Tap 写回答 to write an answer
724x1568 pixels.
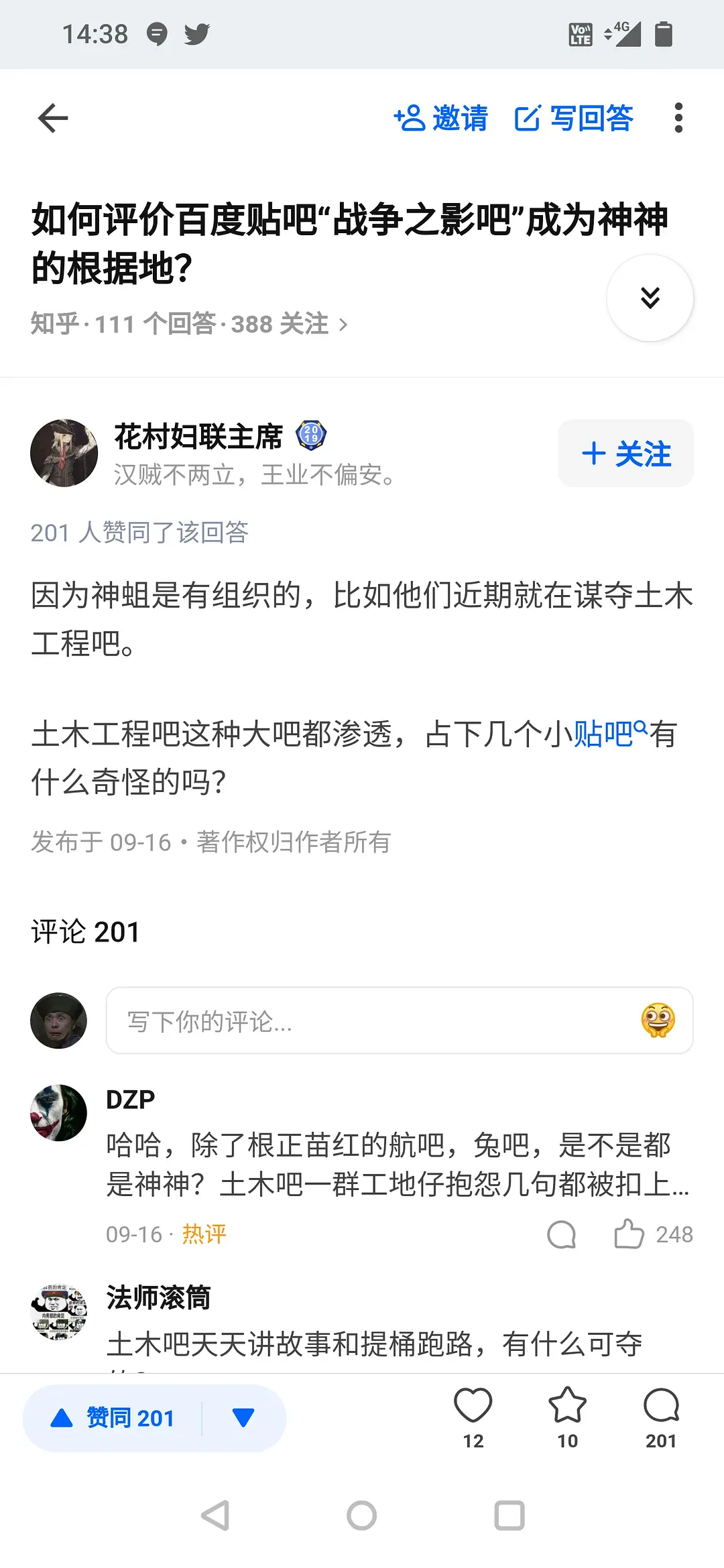click(574, 119)
